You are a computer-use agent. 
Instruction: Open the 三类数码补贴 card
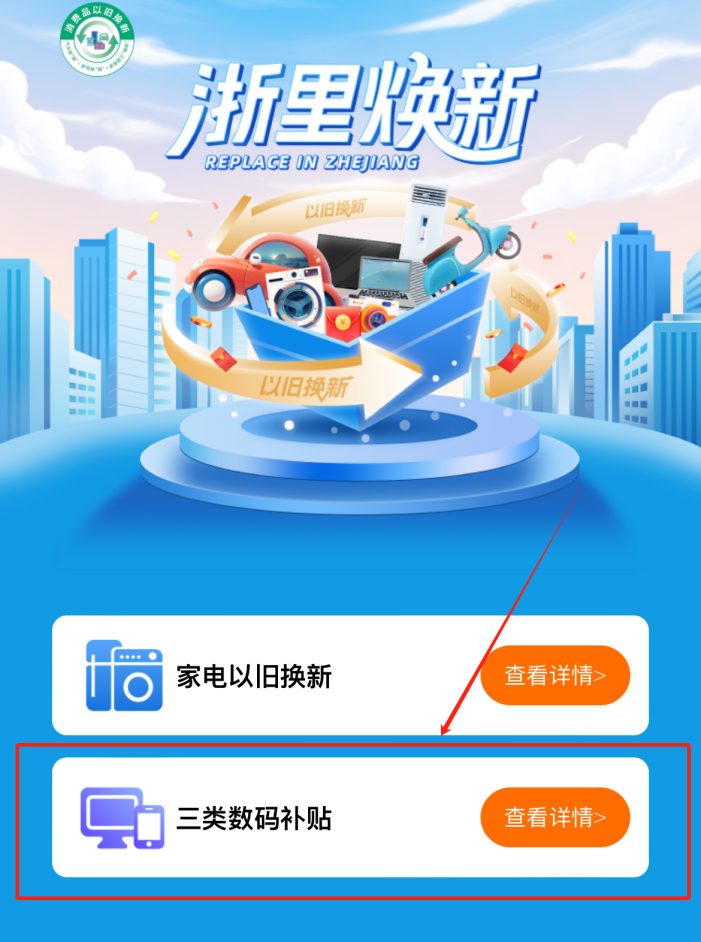click(x=254, y=819)
